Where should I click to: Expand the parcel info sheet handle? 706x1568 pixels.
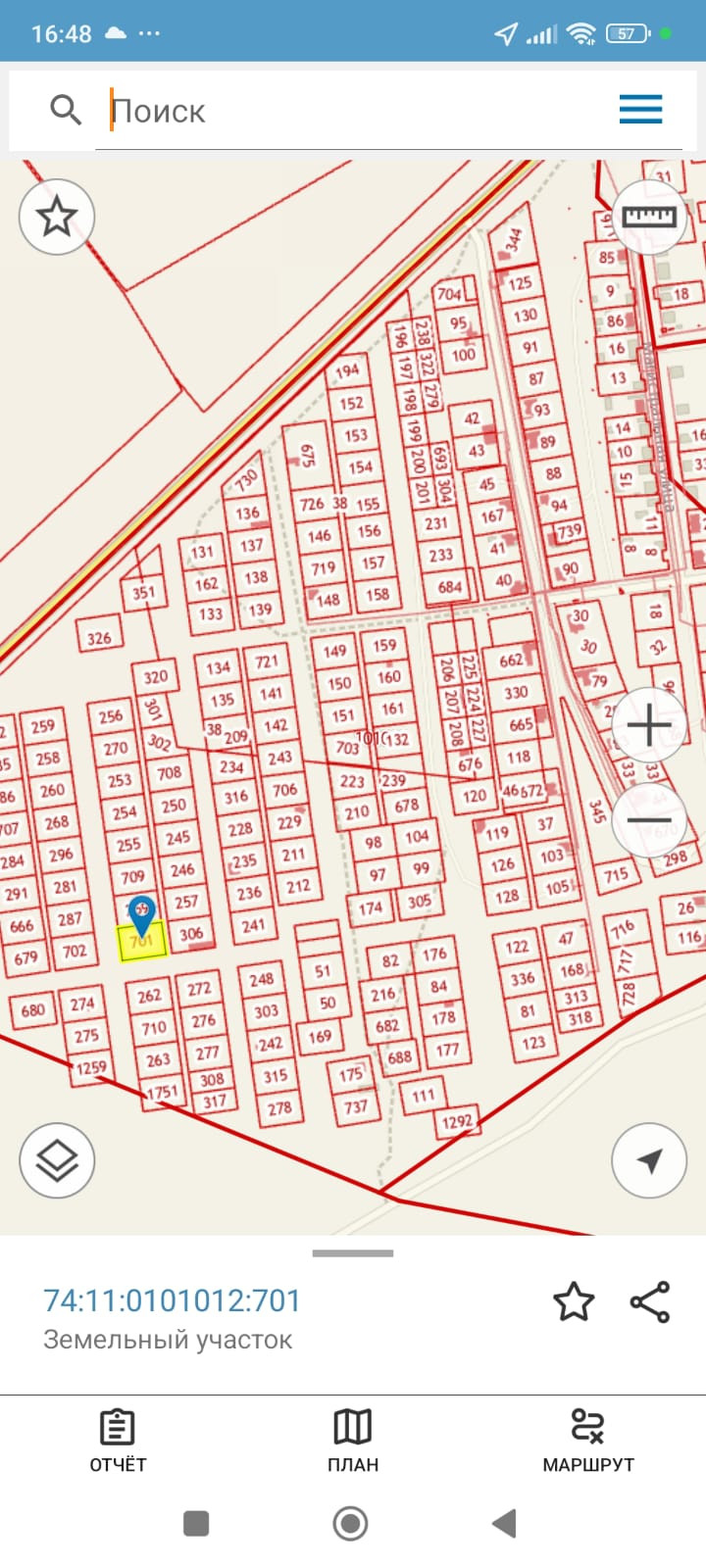(x=353, y=1253)
